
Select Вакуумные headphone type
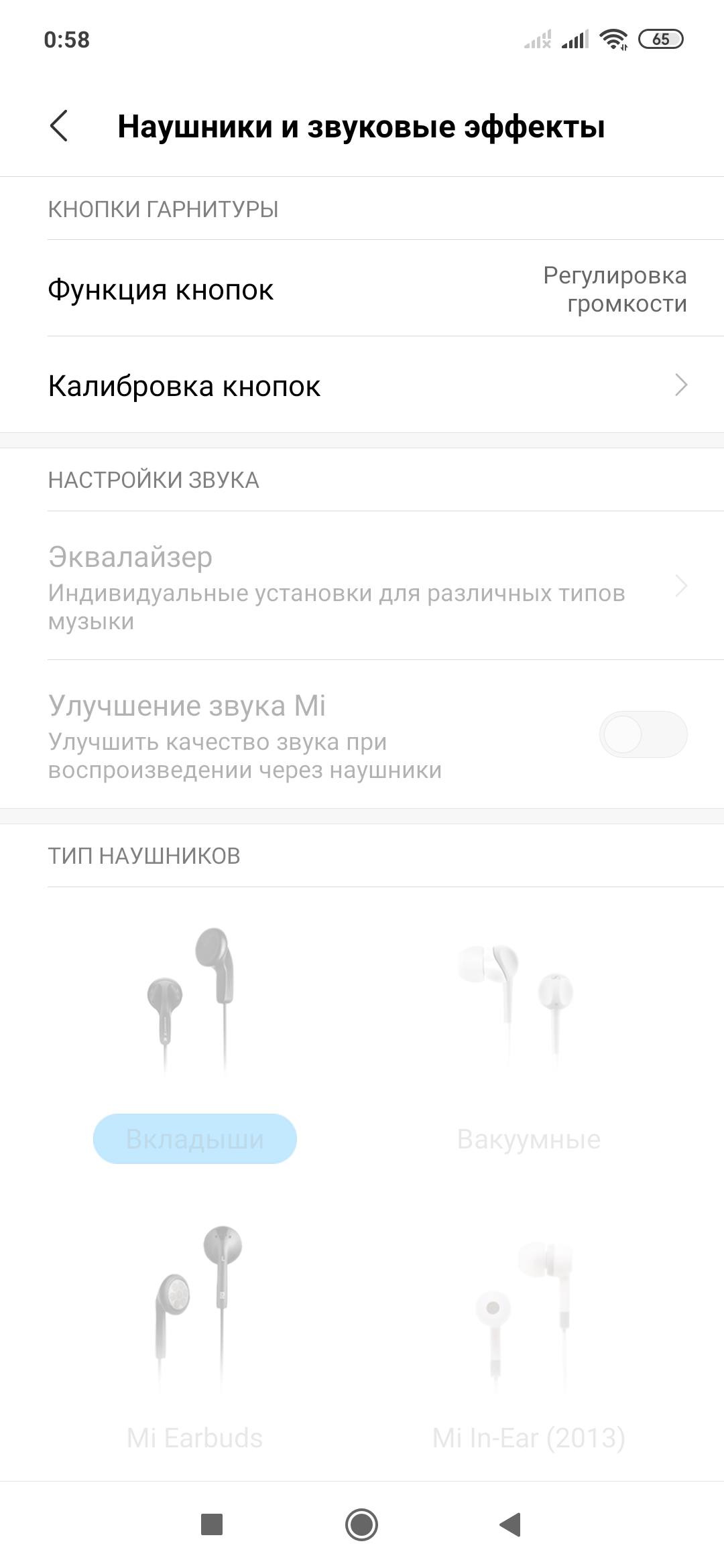click(528, 1139)
